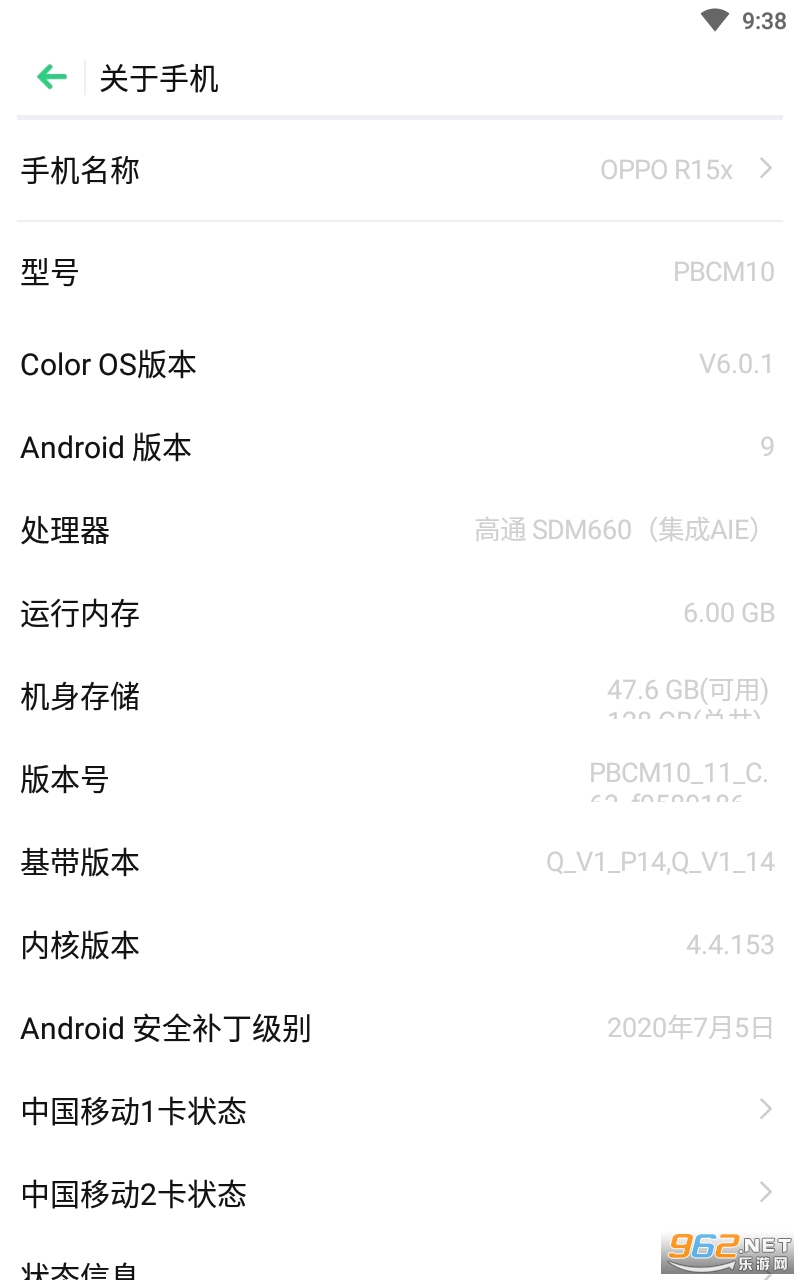Go back from 关于手机 page
Viewport: 800px width, 1280px height.
pyautogui.click(x=51, y=77)
